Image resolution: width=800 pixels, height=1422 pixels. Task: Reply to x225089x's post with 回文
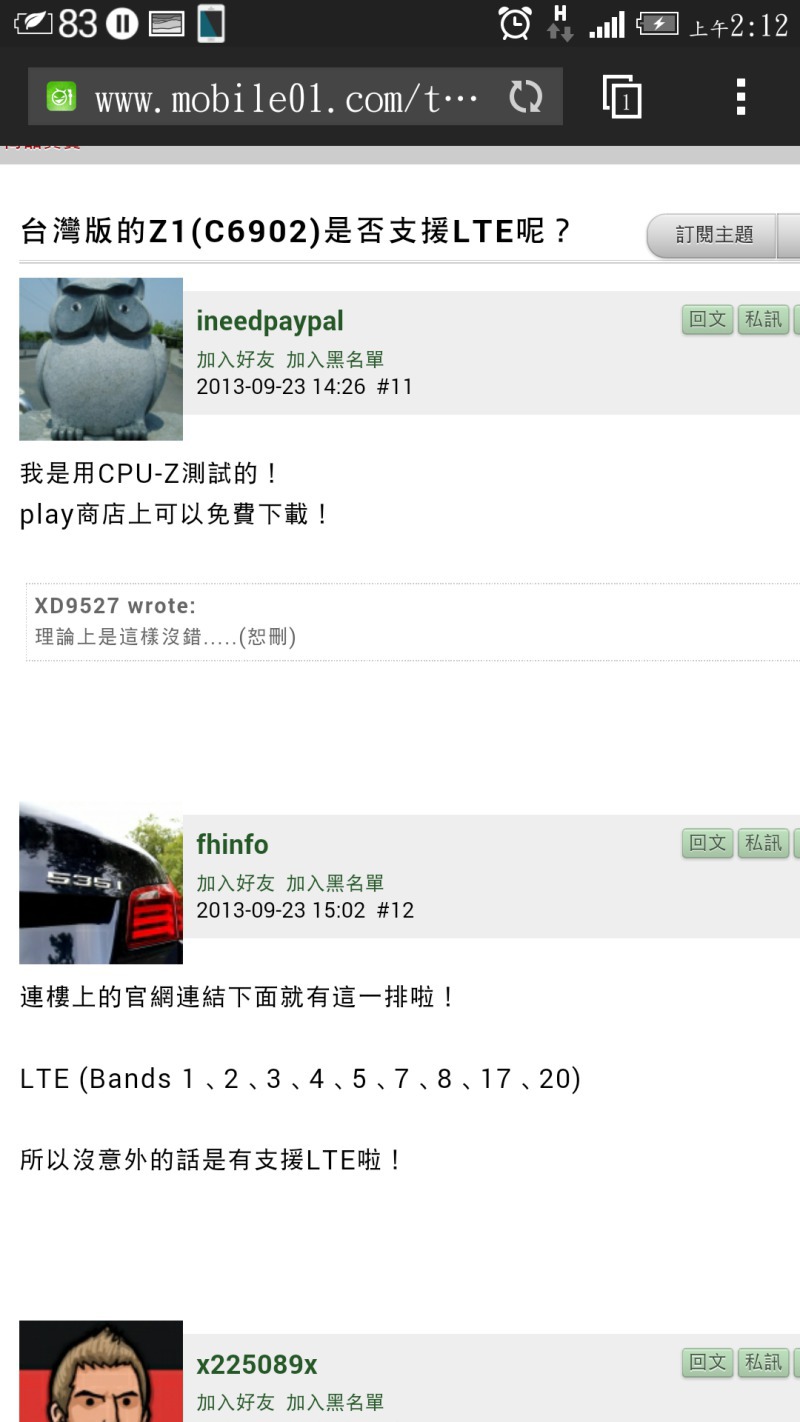[x=708, y=1362]
